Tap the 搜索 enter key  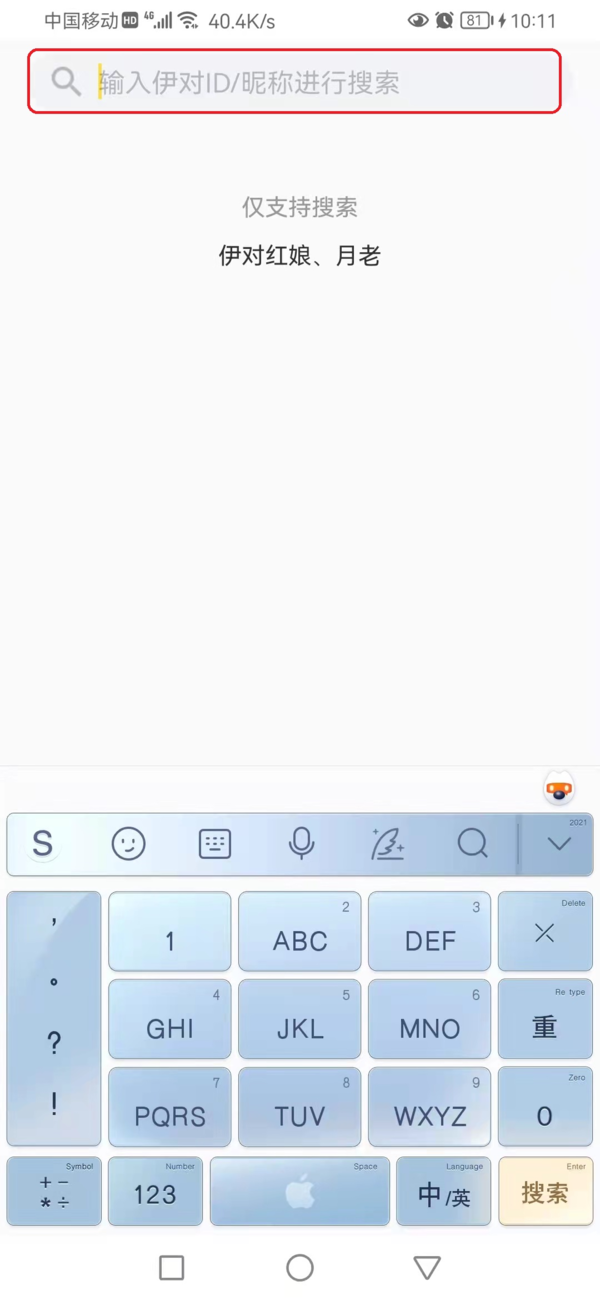point(545,1192)
